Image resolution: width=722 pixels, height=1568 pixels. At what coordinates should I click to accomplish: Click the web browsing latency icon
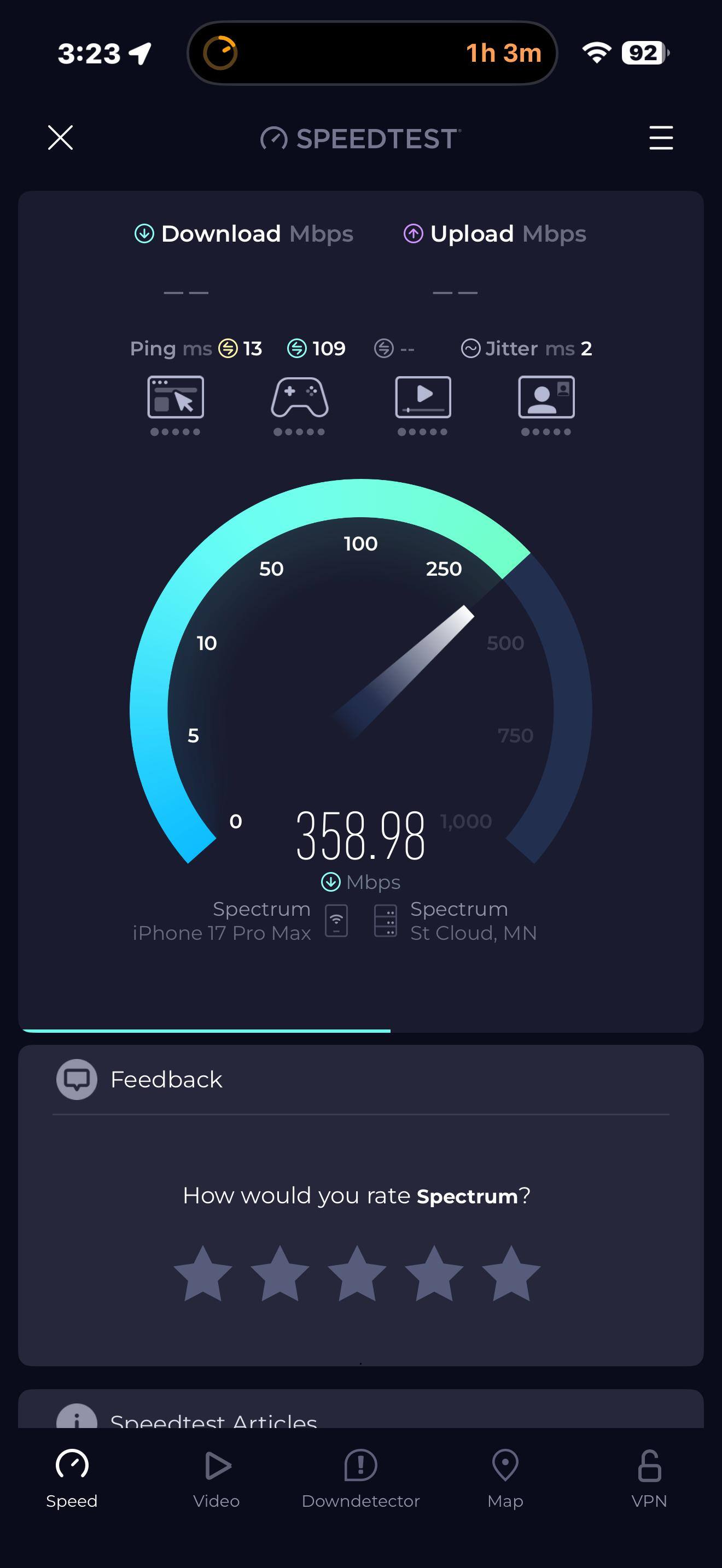coord(176,399)
